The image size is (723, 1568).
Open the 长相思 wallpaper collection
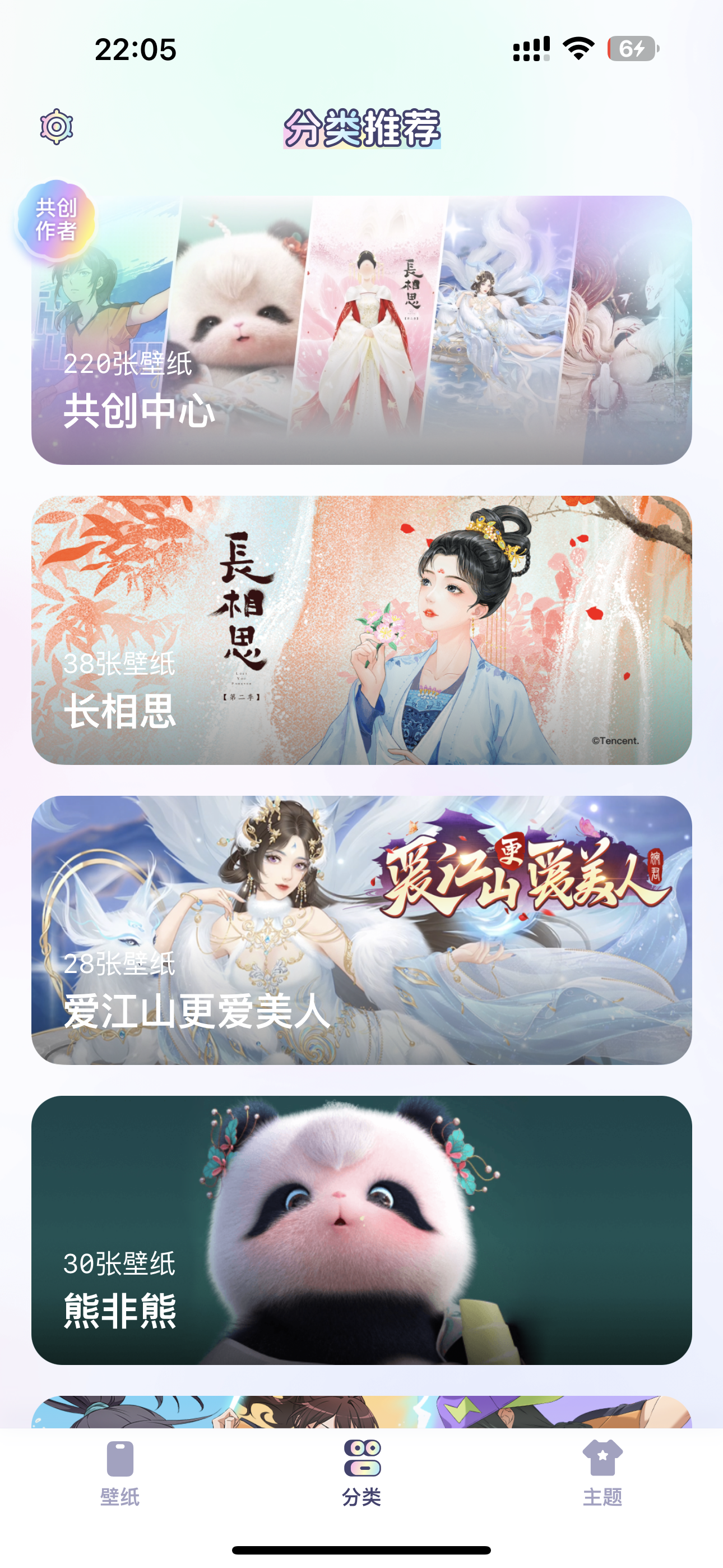click(361, 627)
